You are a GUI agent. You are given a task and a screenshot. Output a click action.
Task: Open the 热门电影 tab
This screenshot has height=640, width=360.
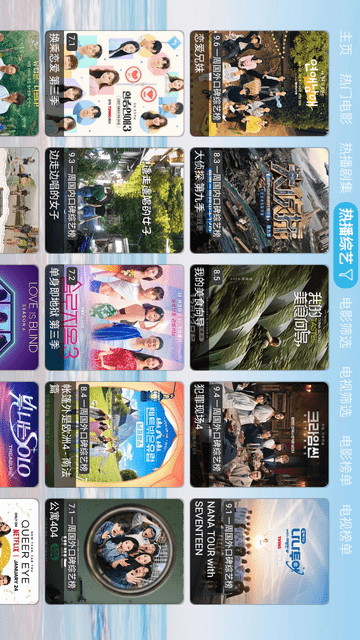pos(345,99)
